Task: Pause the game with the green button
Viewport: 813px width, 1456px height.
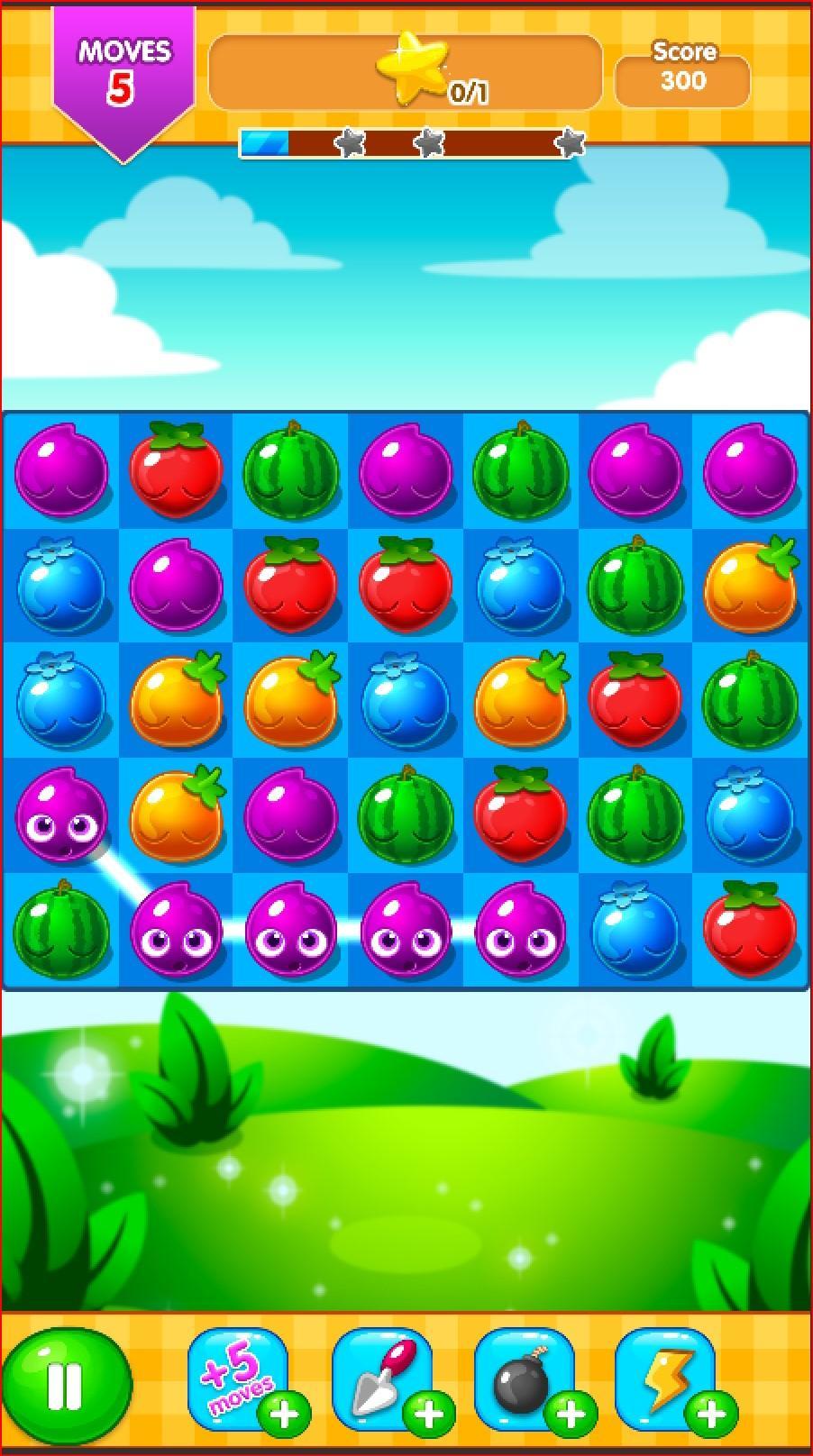Action: pos(66,1385)
